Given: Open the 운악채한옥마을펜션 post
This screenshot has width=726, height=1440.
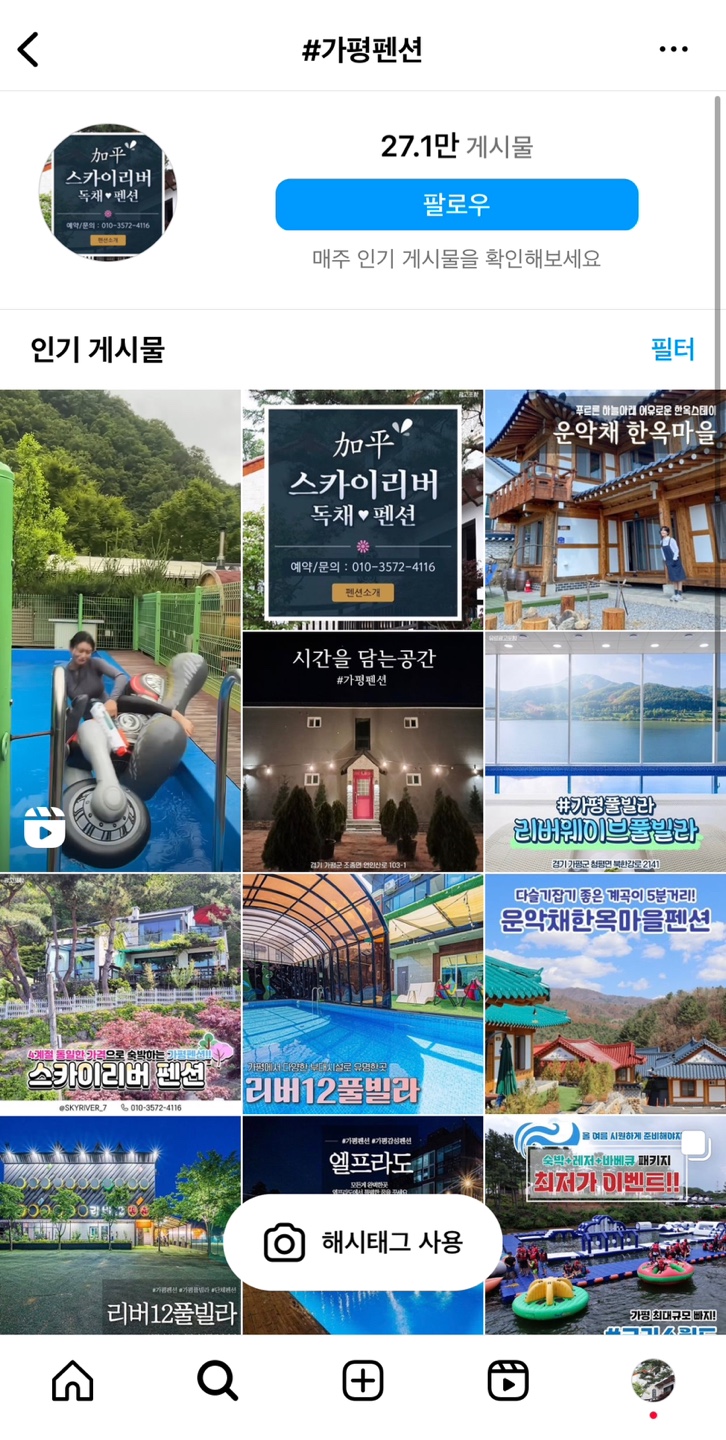Looking at the screenshot, I should coord(605,994).
